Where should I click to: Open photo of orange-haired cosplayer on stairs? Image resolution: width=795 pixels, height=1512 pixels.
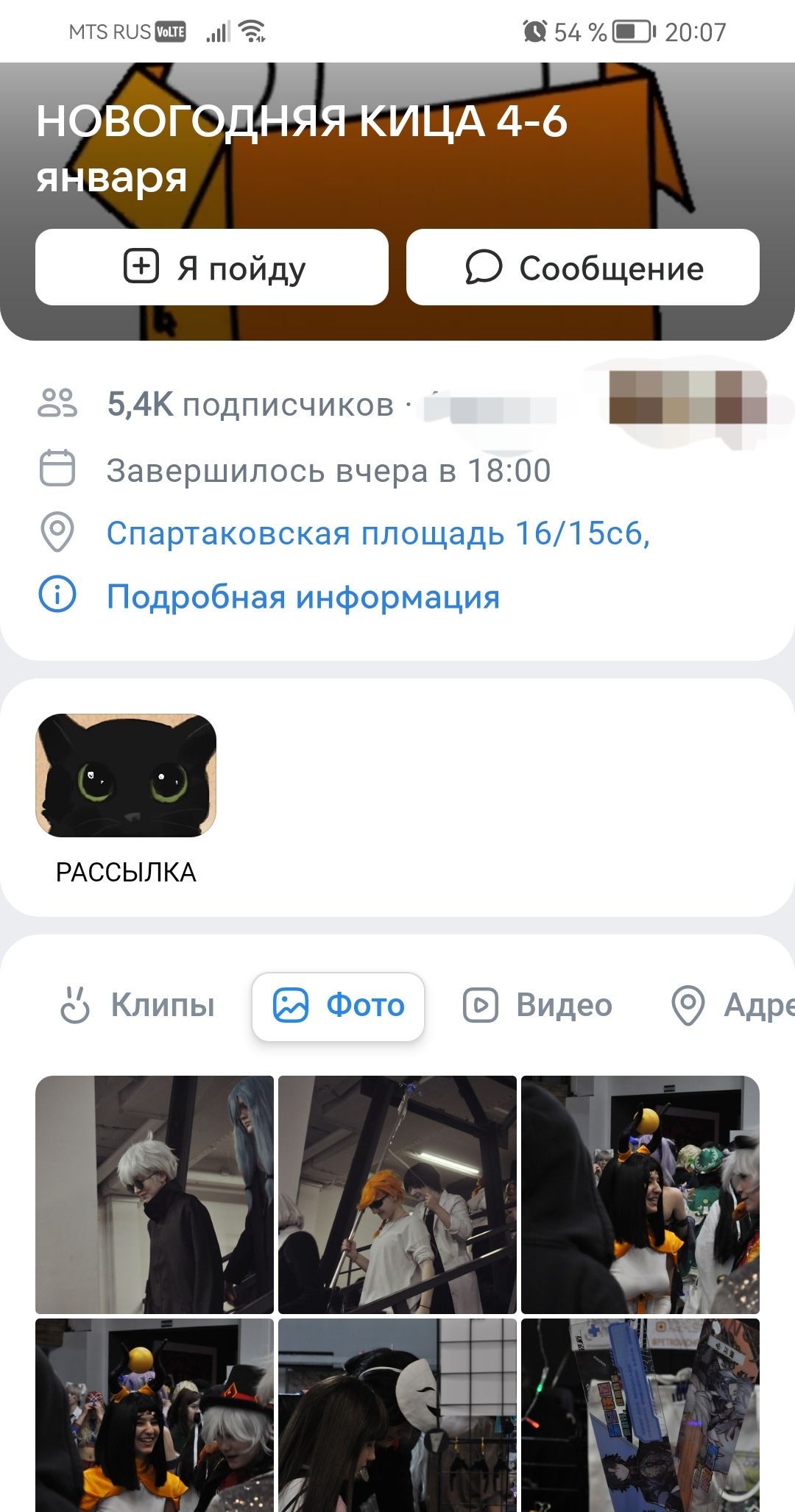tap(397, 1194)
